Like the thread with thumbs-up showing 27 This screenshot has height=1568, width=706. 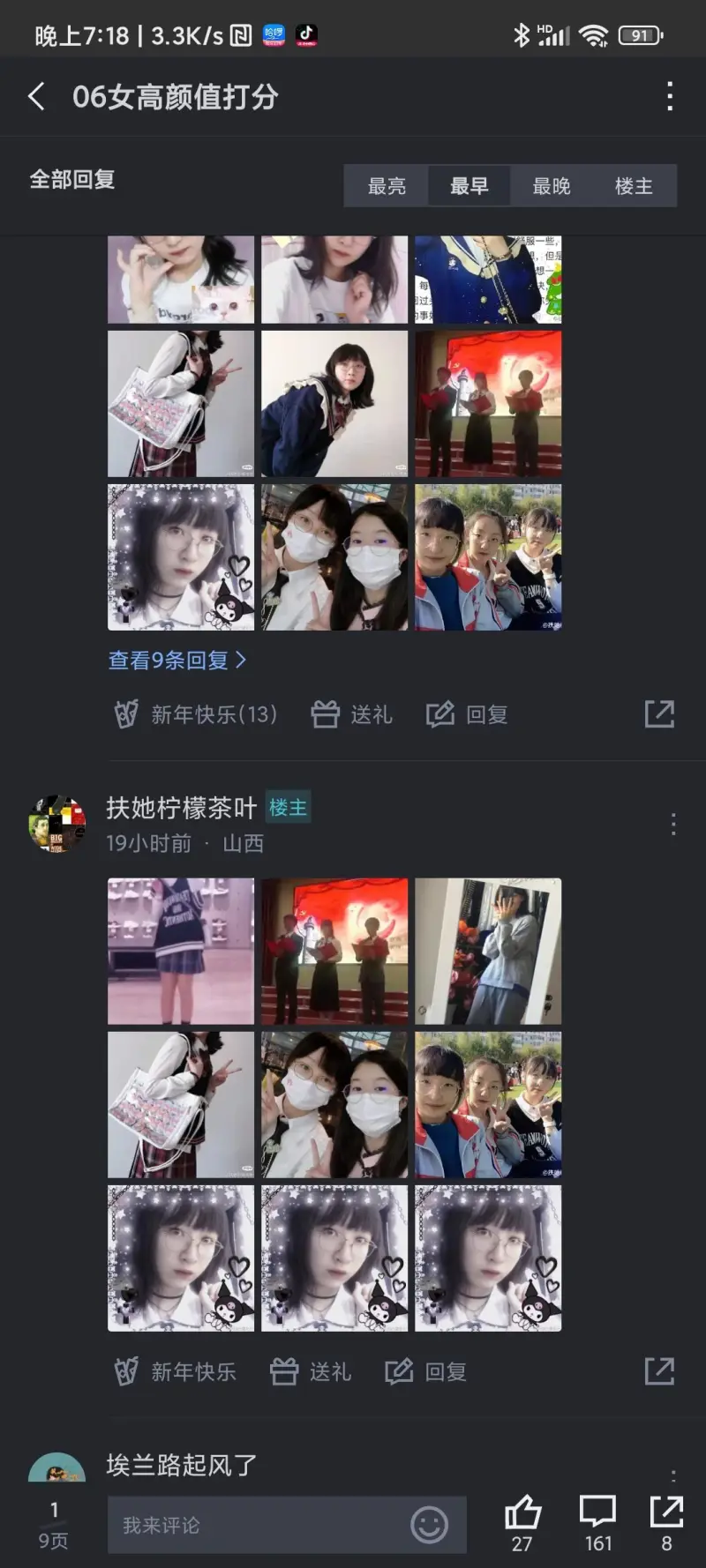point(522,1523)
